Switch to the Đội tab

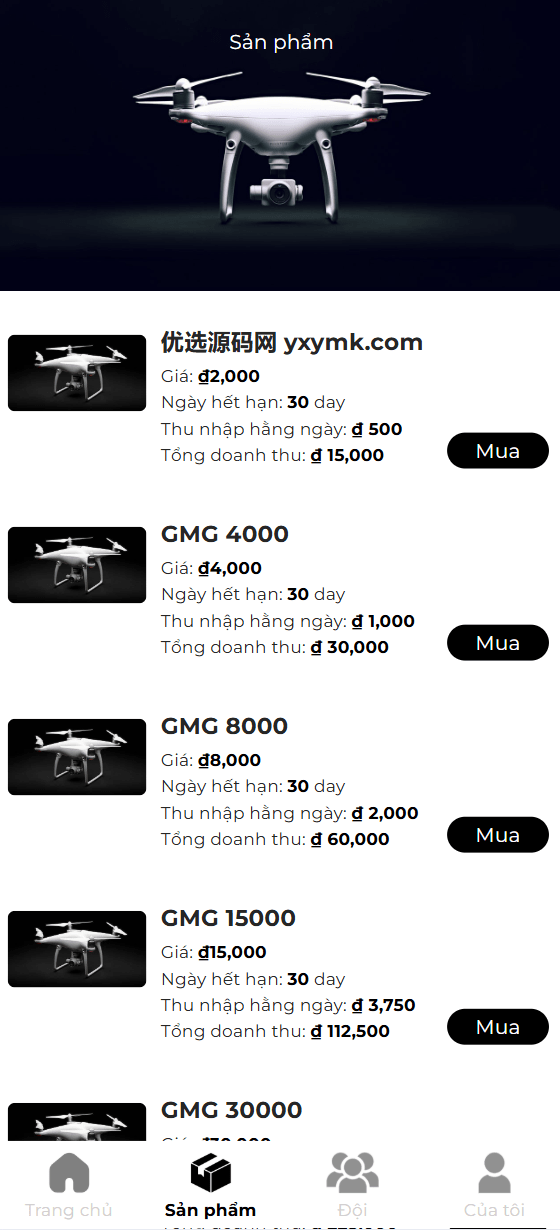tap(352, 1186)
